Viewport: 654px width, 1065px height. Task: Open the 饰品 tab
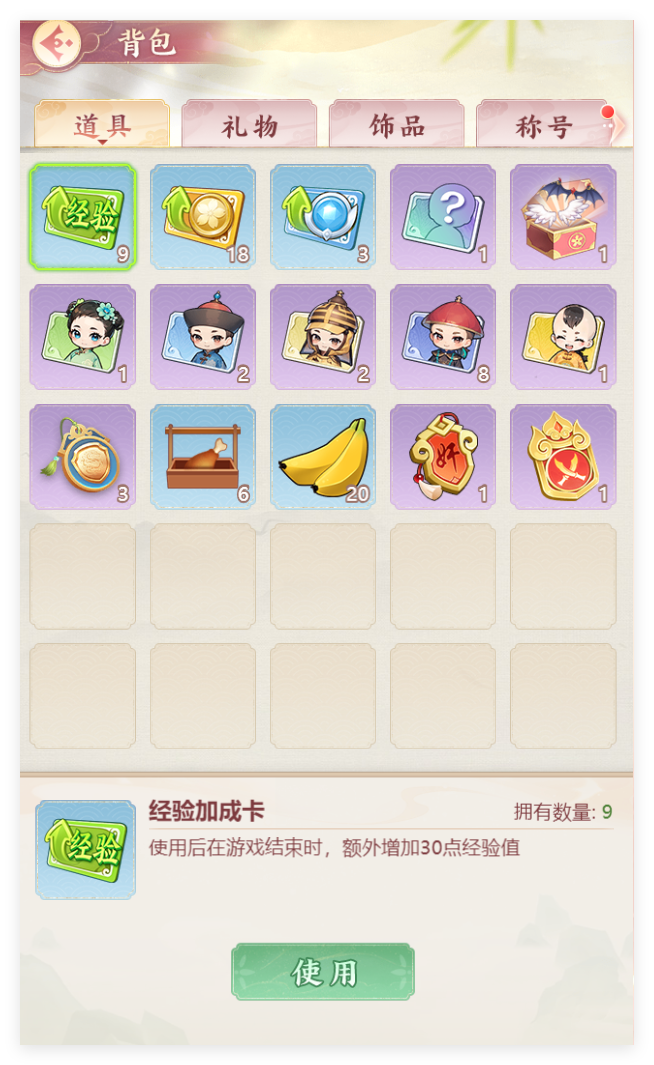[x=397, y=126]
